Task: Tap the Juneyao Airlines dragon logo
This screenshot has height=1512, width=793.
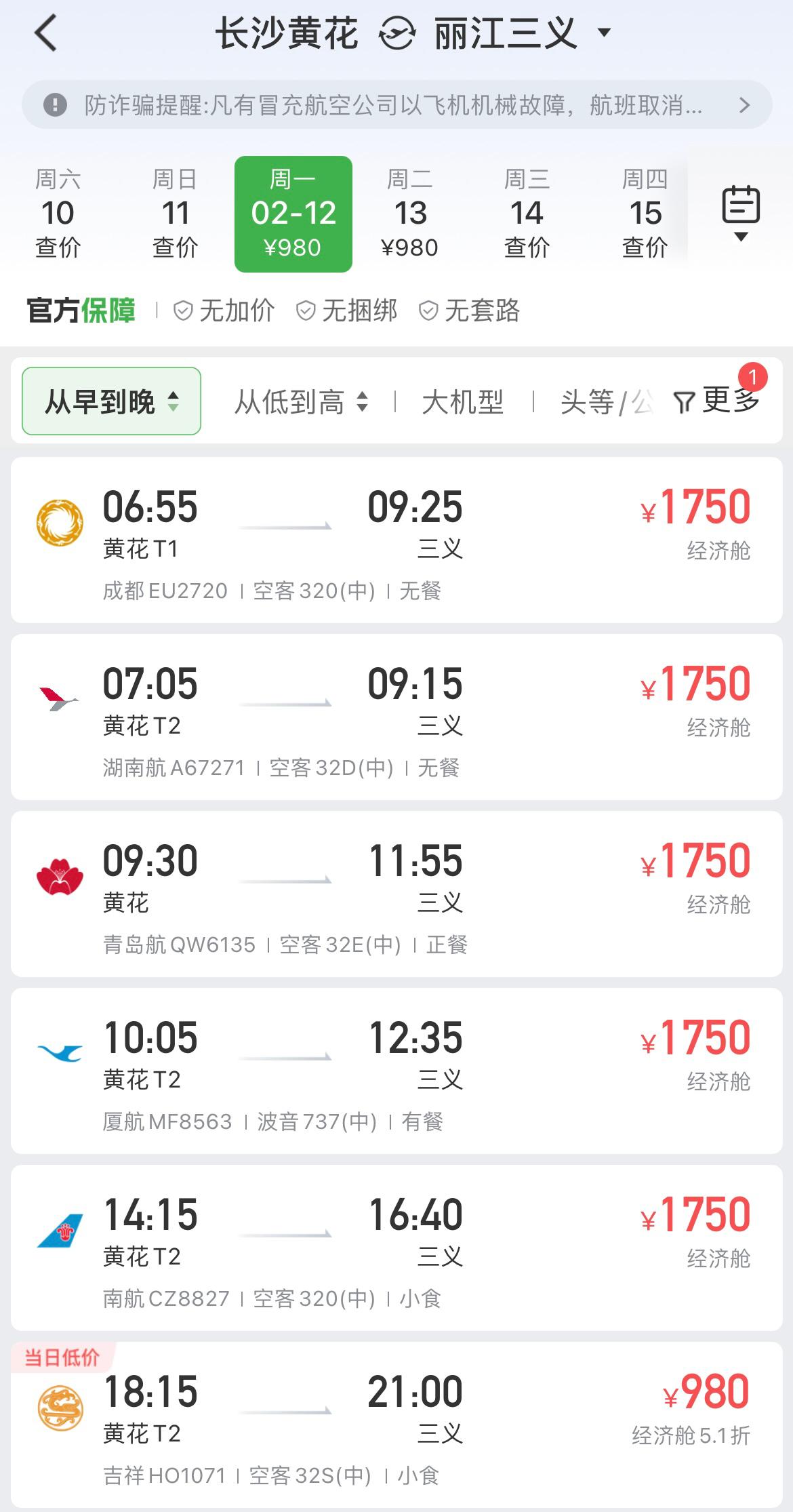Action: [x=60, y=1407]
